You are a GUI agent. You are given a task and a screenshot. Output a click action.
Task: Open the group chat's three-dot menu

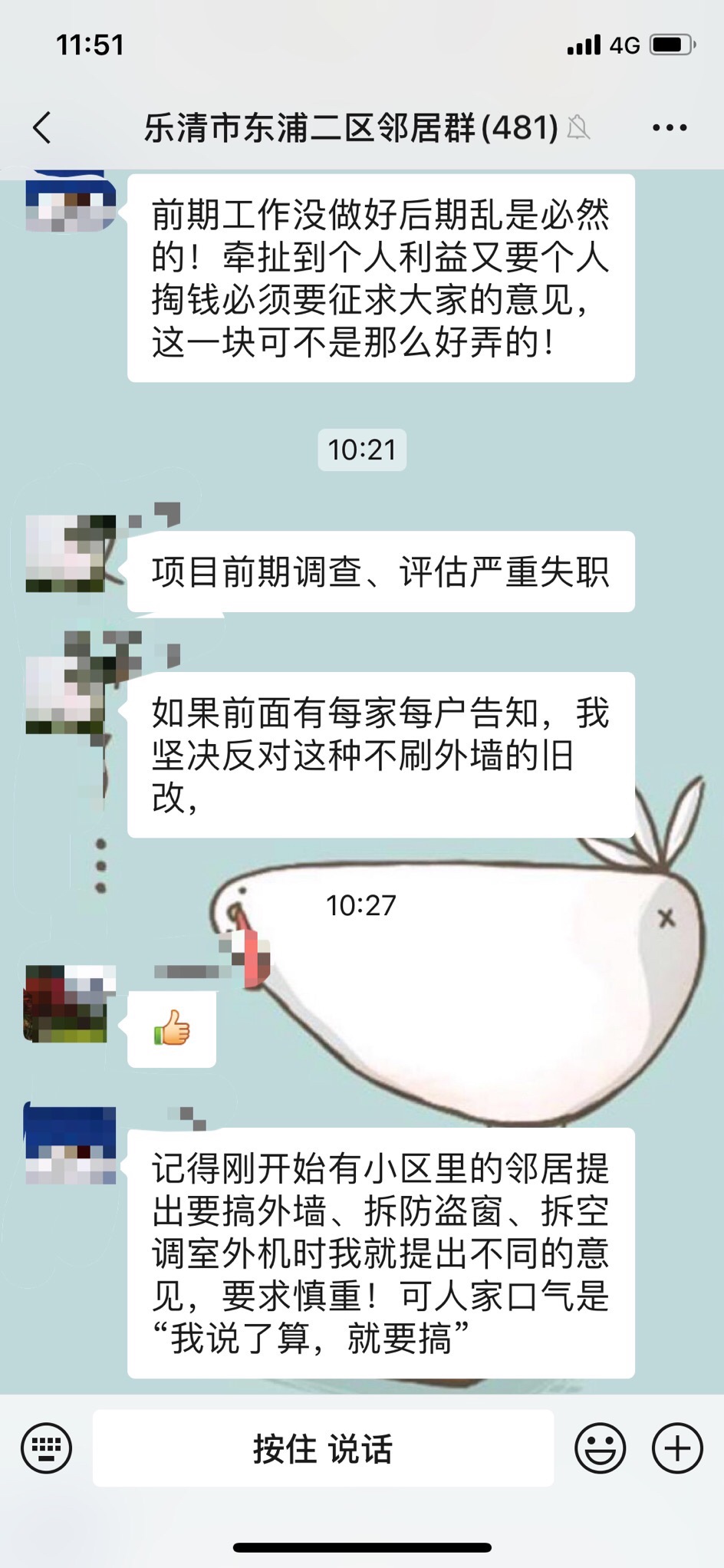pyautogui.click(x=669, y=128)
